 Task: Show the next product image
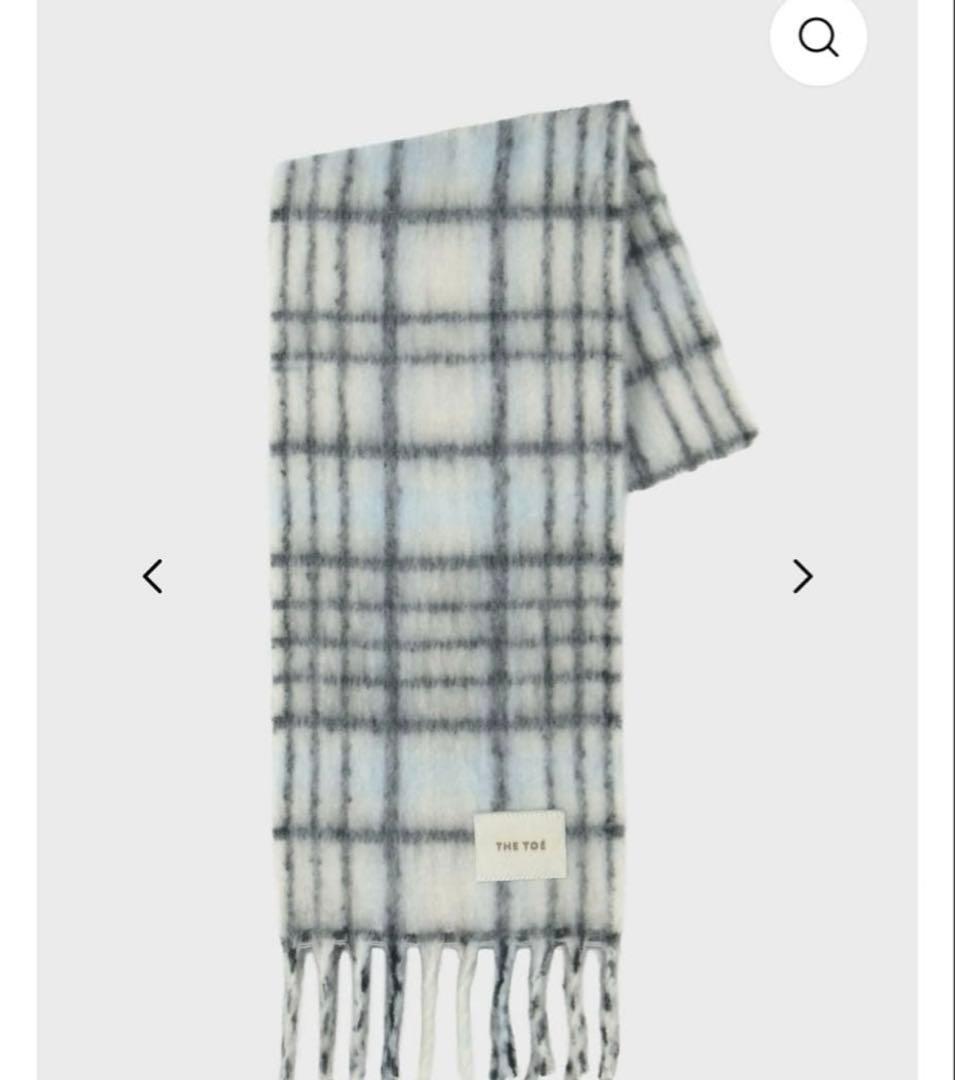[x=802, y=576]
